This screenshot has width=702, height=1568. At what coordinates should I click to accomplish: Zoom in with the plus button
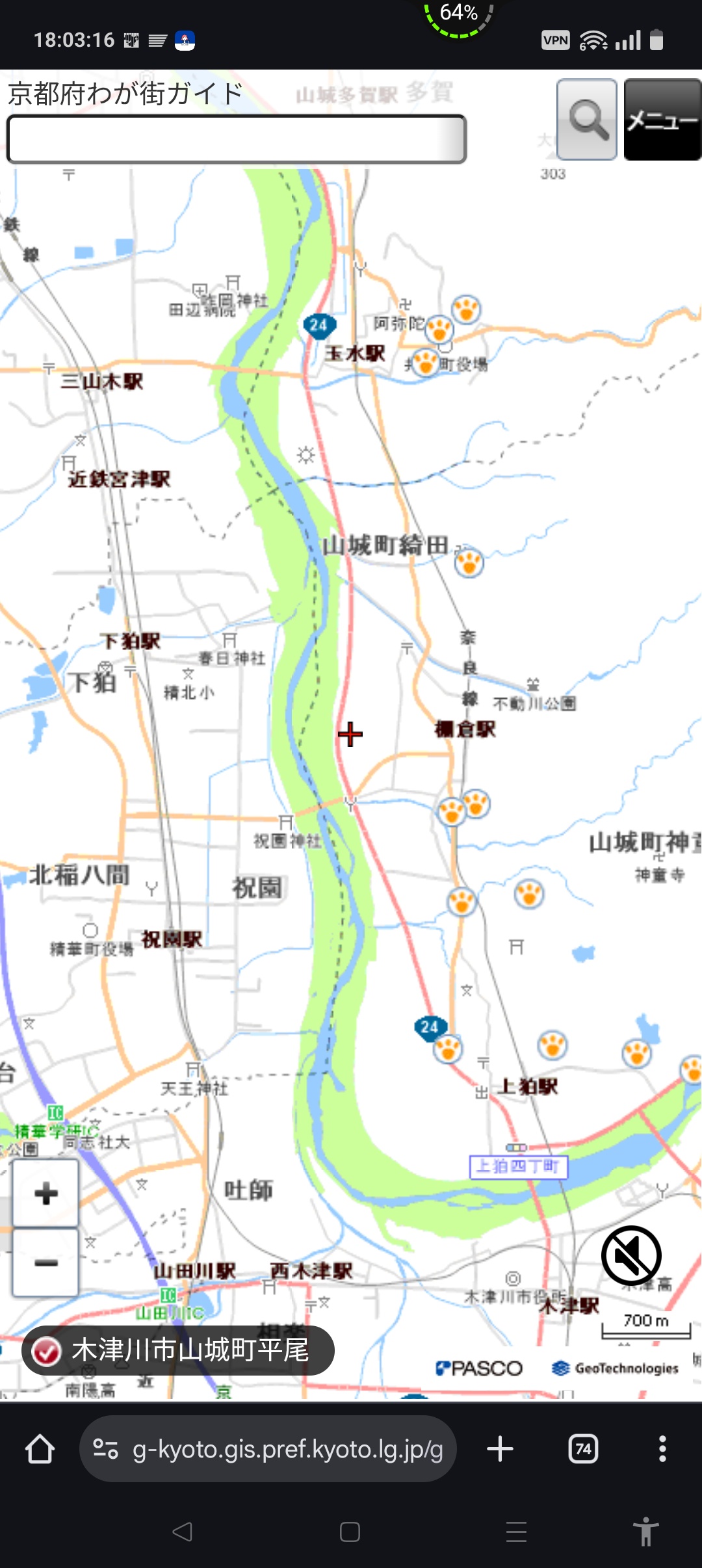coord(46,1194)
